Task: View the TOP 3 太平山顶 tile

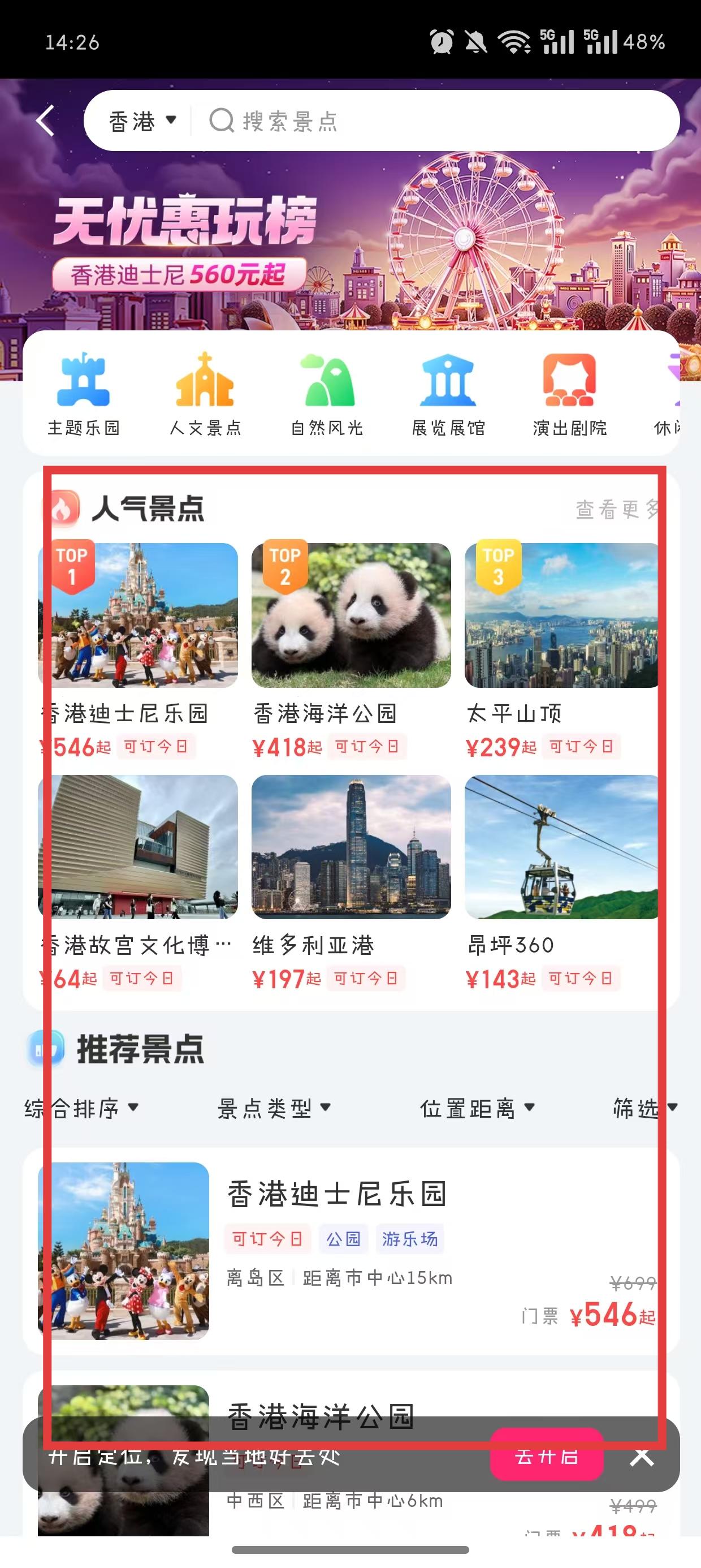Action: [561, 615]
